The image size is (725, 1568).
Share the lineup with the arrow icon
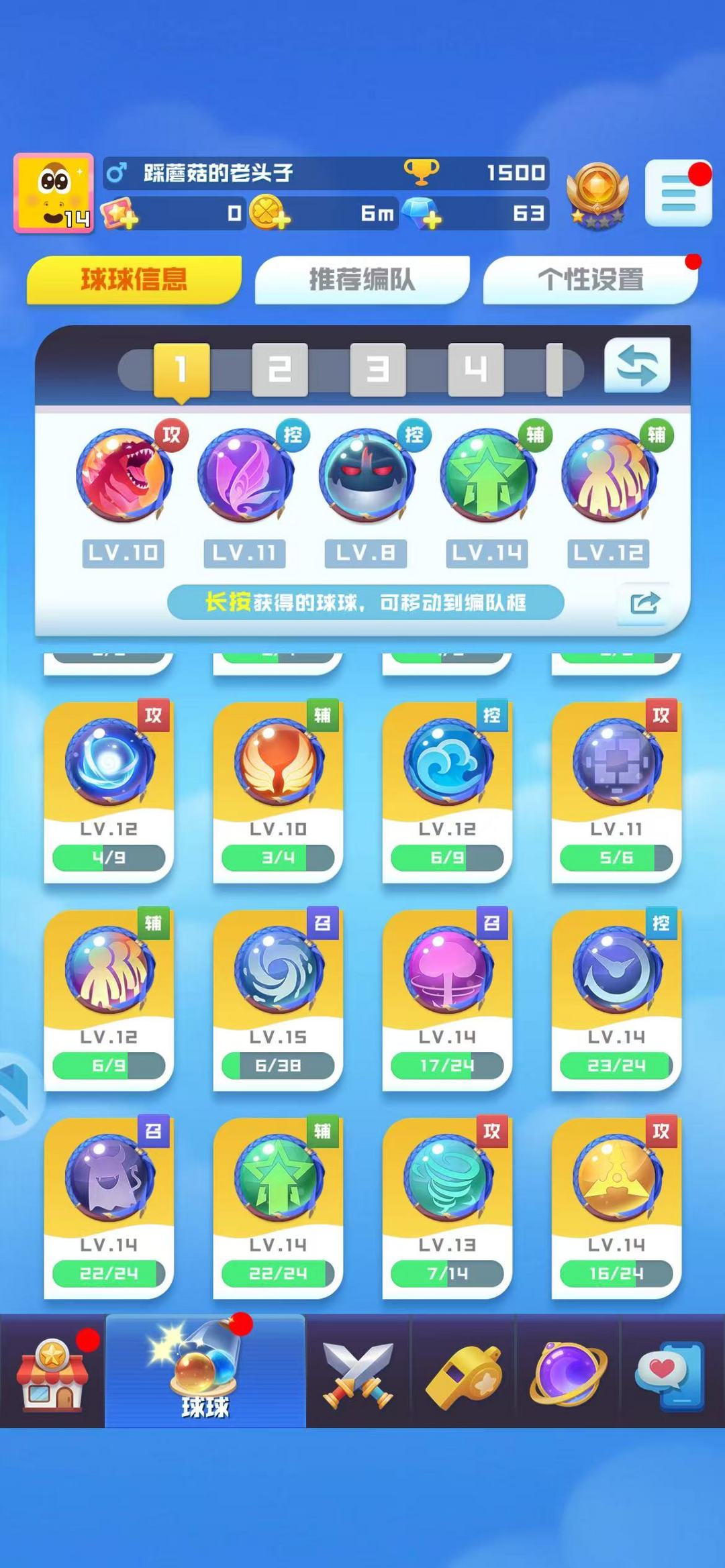[x=644, y=603]
